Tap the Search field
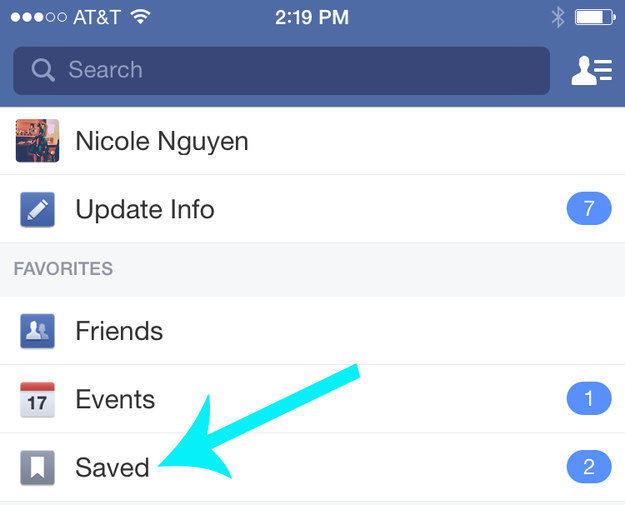 (x=280, y=70)
